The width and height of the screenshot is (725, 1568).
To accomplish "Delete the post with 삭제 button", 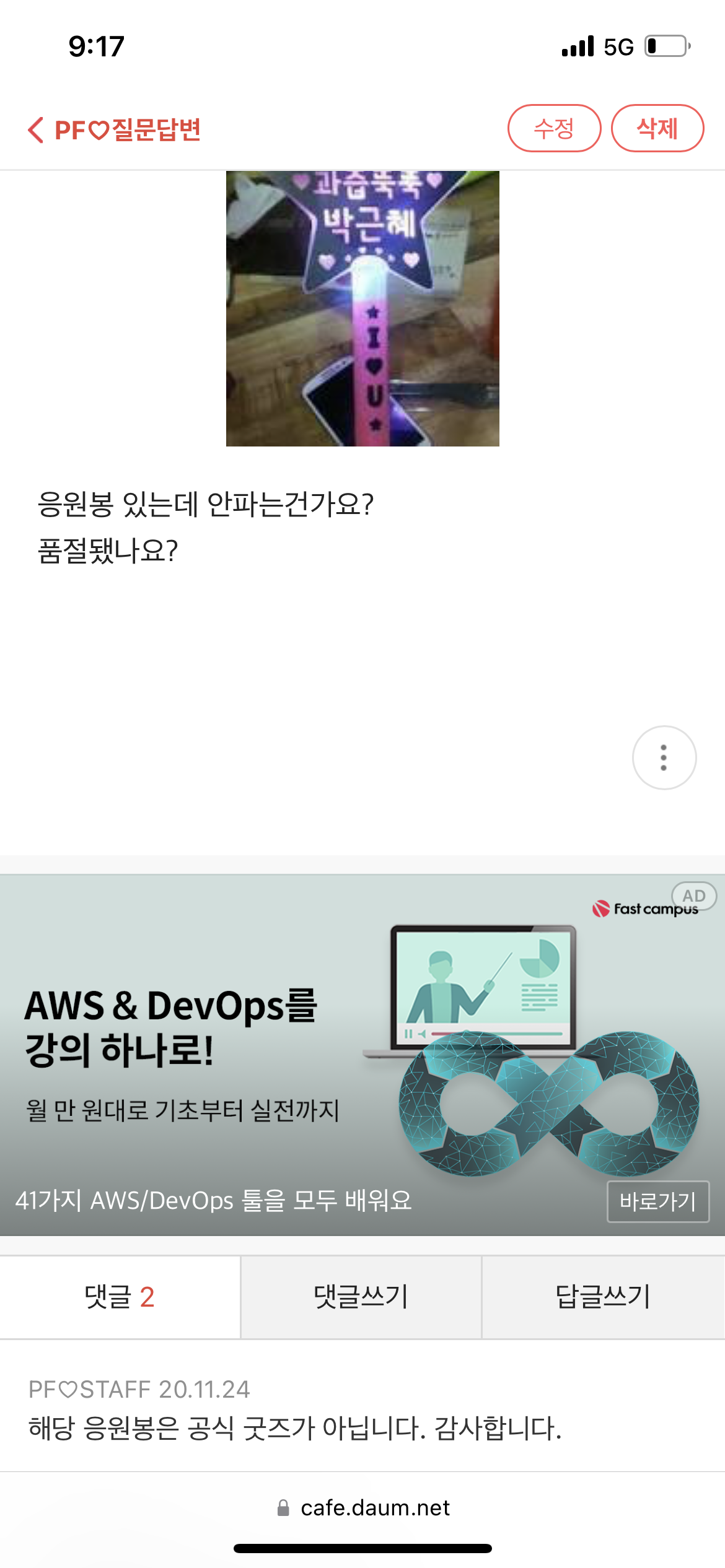I will pyautogui.click(x=657, y=128).
